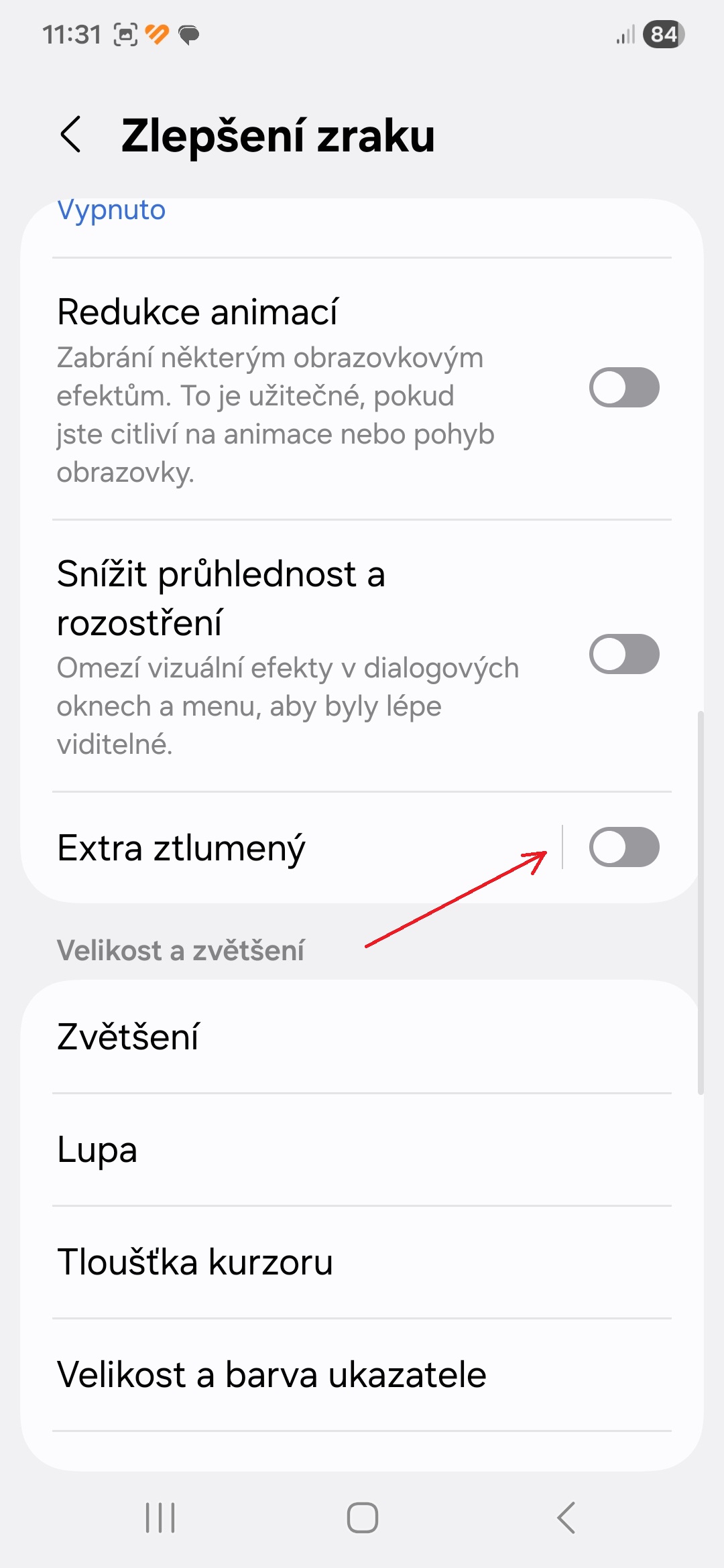
Task: Toggle the Extra ztlumený switch on
Action: pyautogui.click(x=623, y=847)
